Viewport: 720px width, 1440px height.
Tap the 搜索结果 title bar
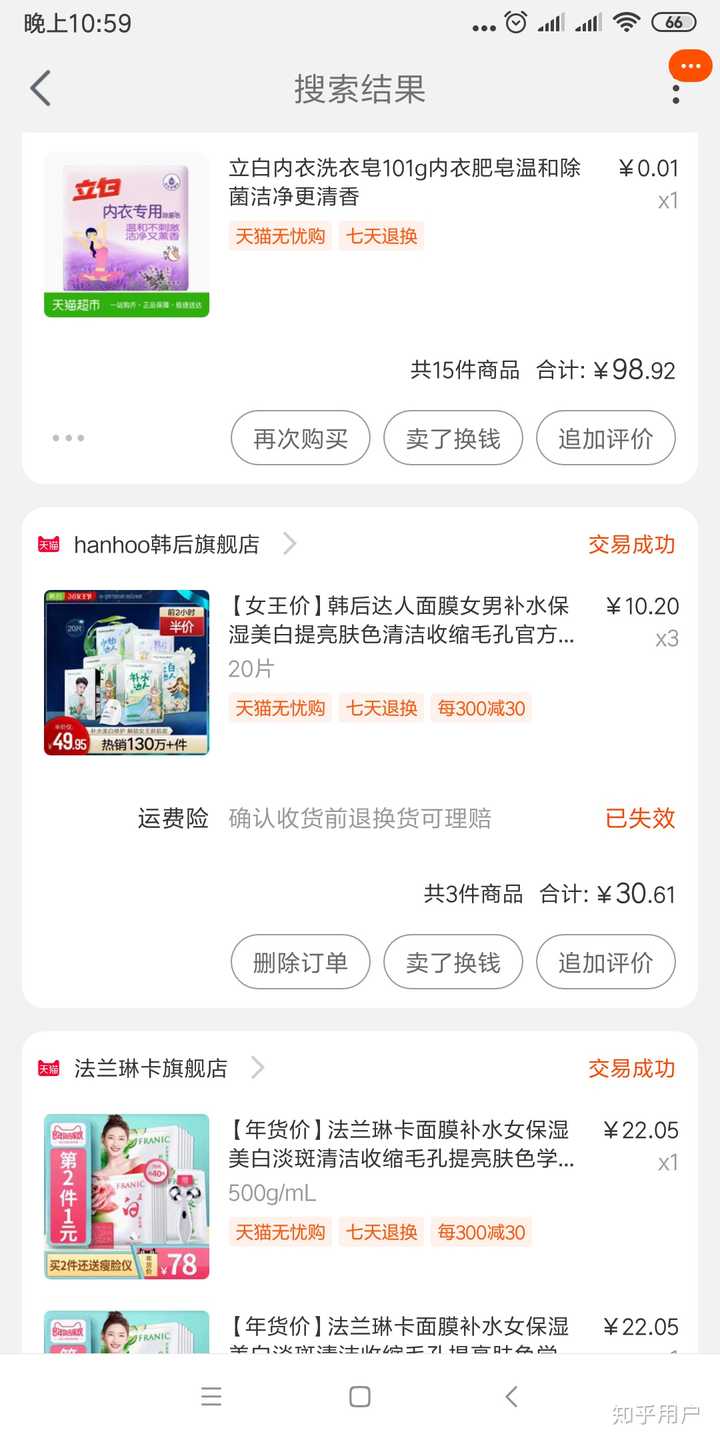point(358,90)
